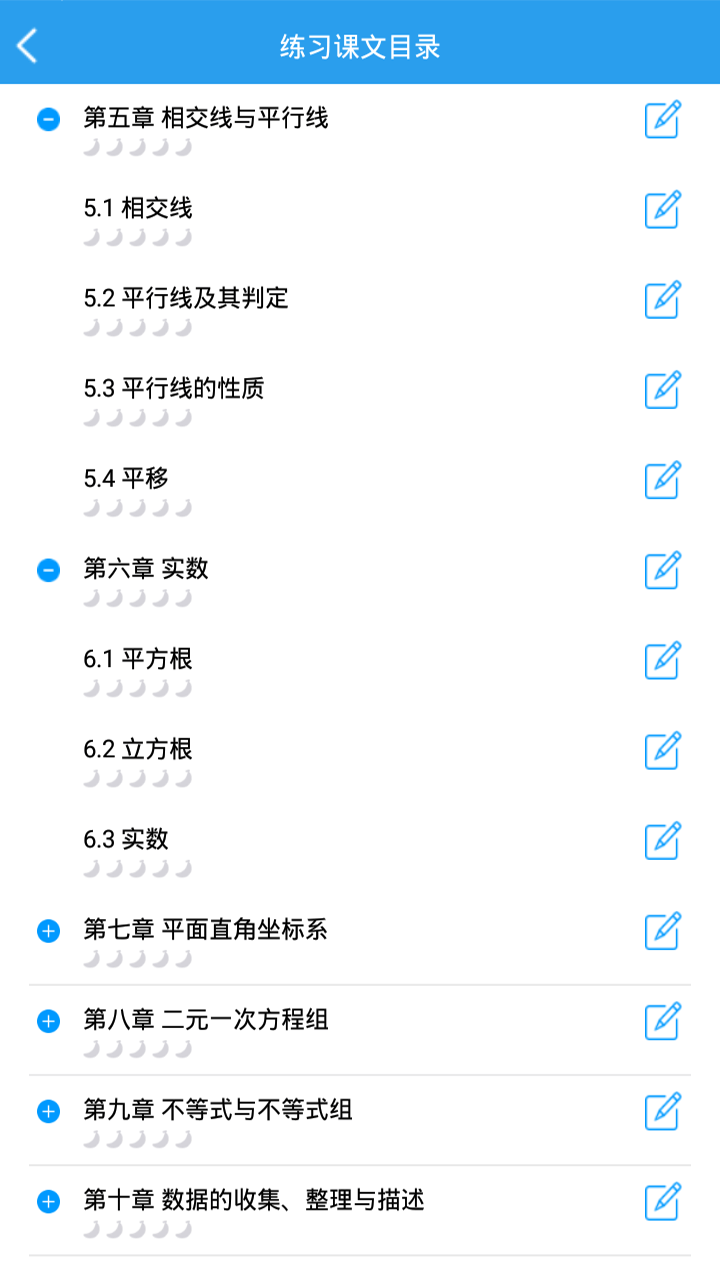
Task: Collapse chapter 第五章 using the minus icon
Action: coord(47,120)
